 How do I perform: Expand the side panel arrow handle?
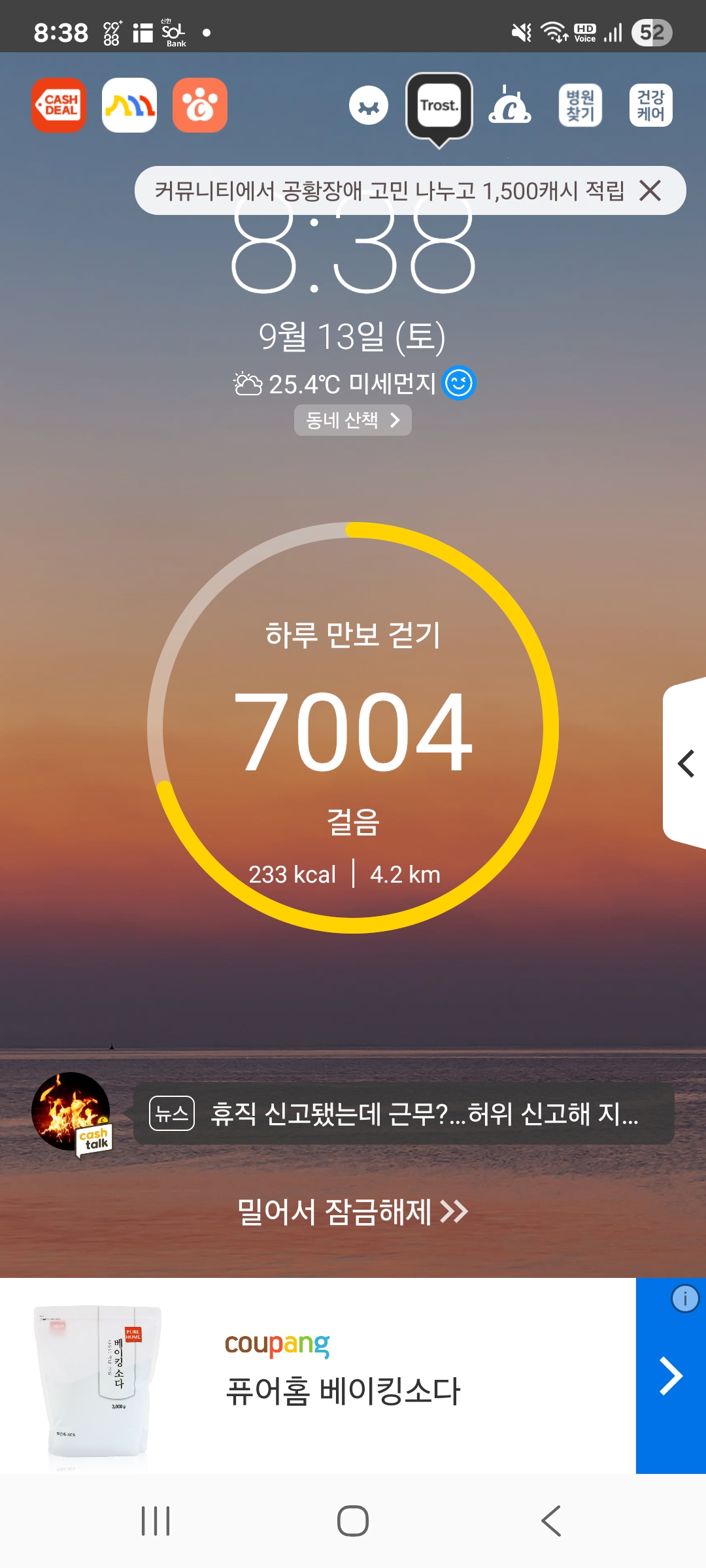(x=685, y=763)
